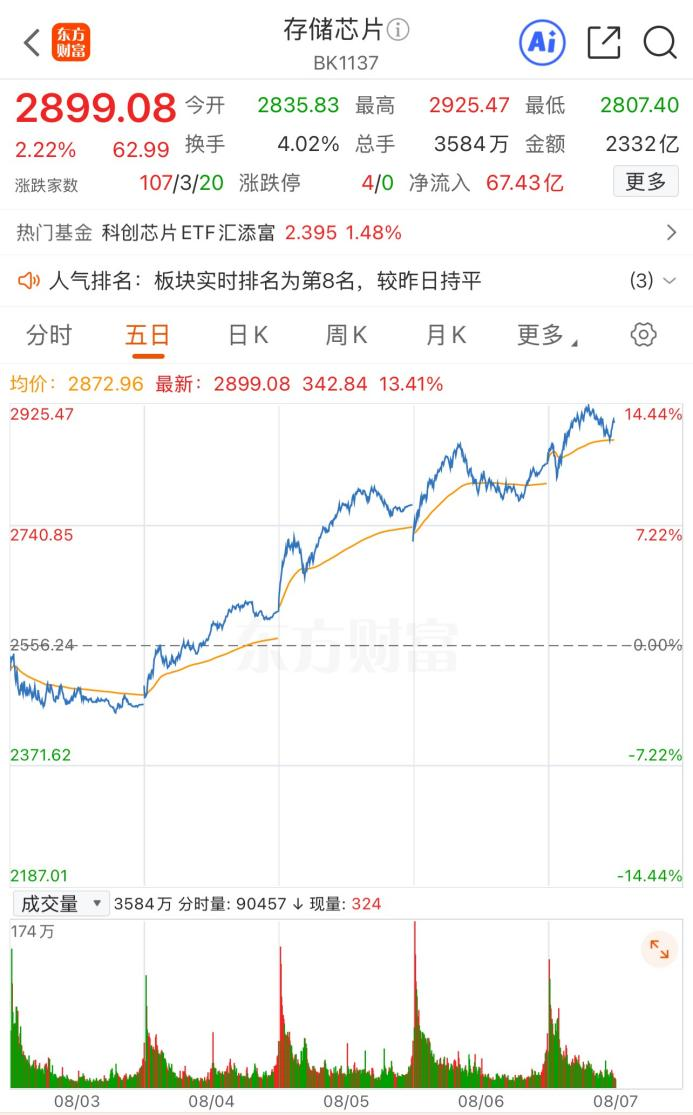Screen dimensions: 693x1115
Task: Go back using the top-left arrow
Action: pyautogui.click(x=32, y=43)
